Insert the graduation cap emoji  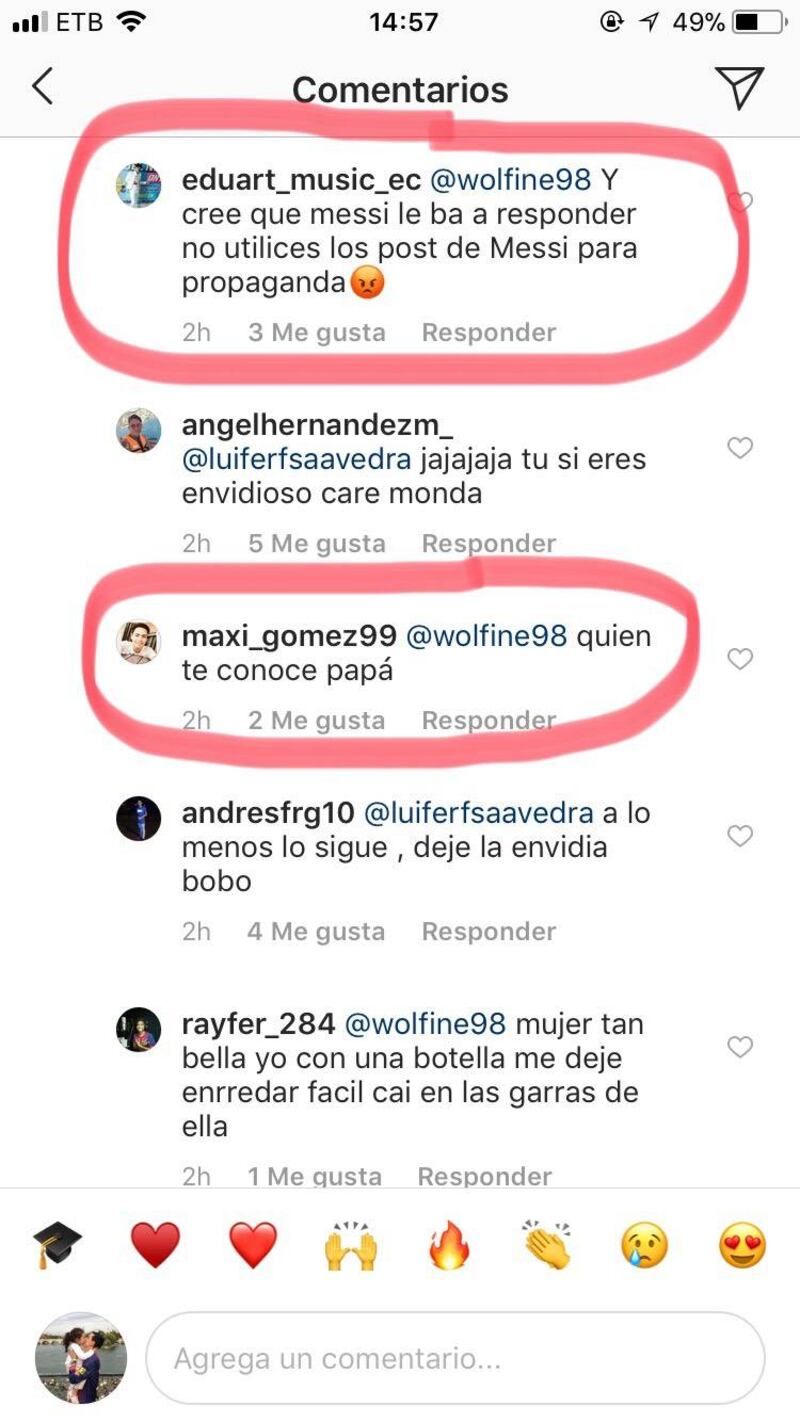tap(57, 1246)
